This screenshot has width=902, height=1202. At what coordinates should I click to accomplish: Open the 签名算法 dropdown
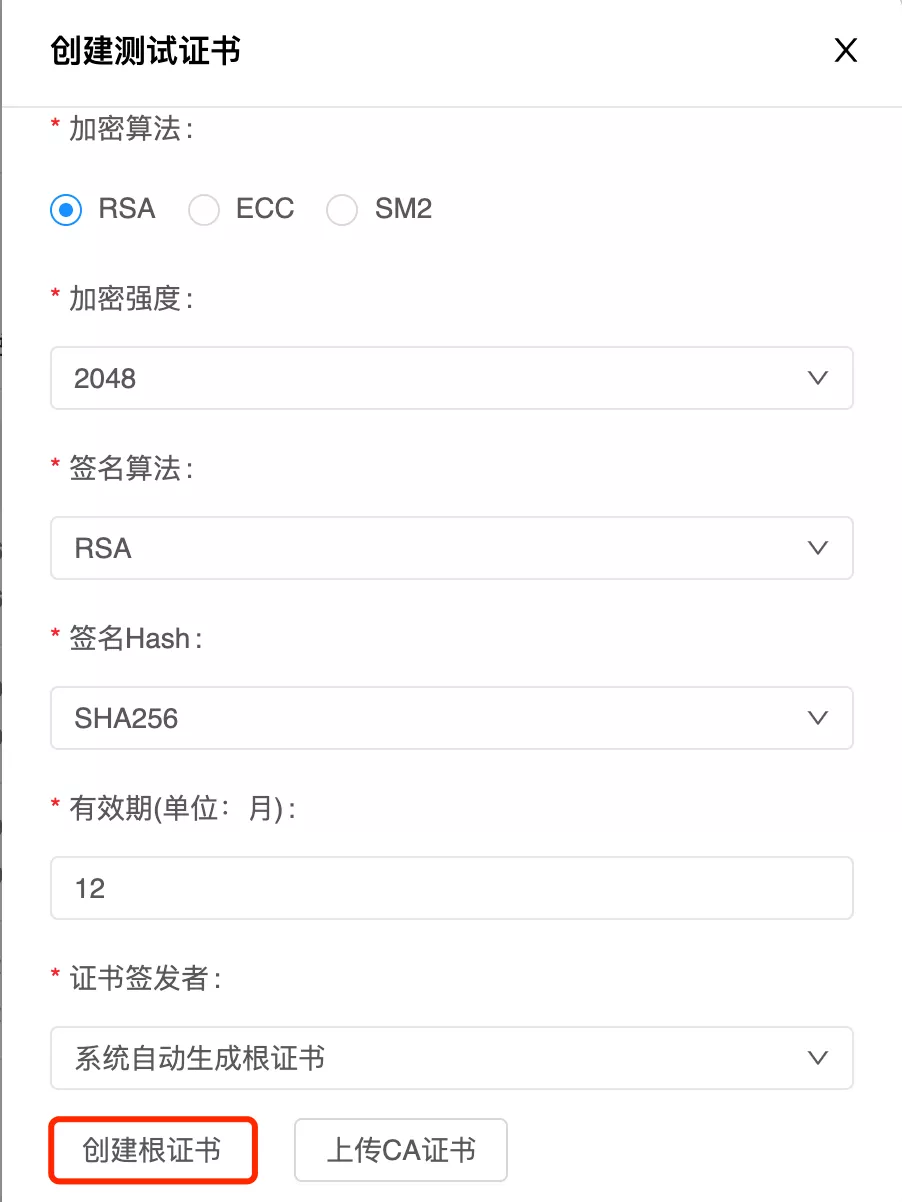(451, 548)
